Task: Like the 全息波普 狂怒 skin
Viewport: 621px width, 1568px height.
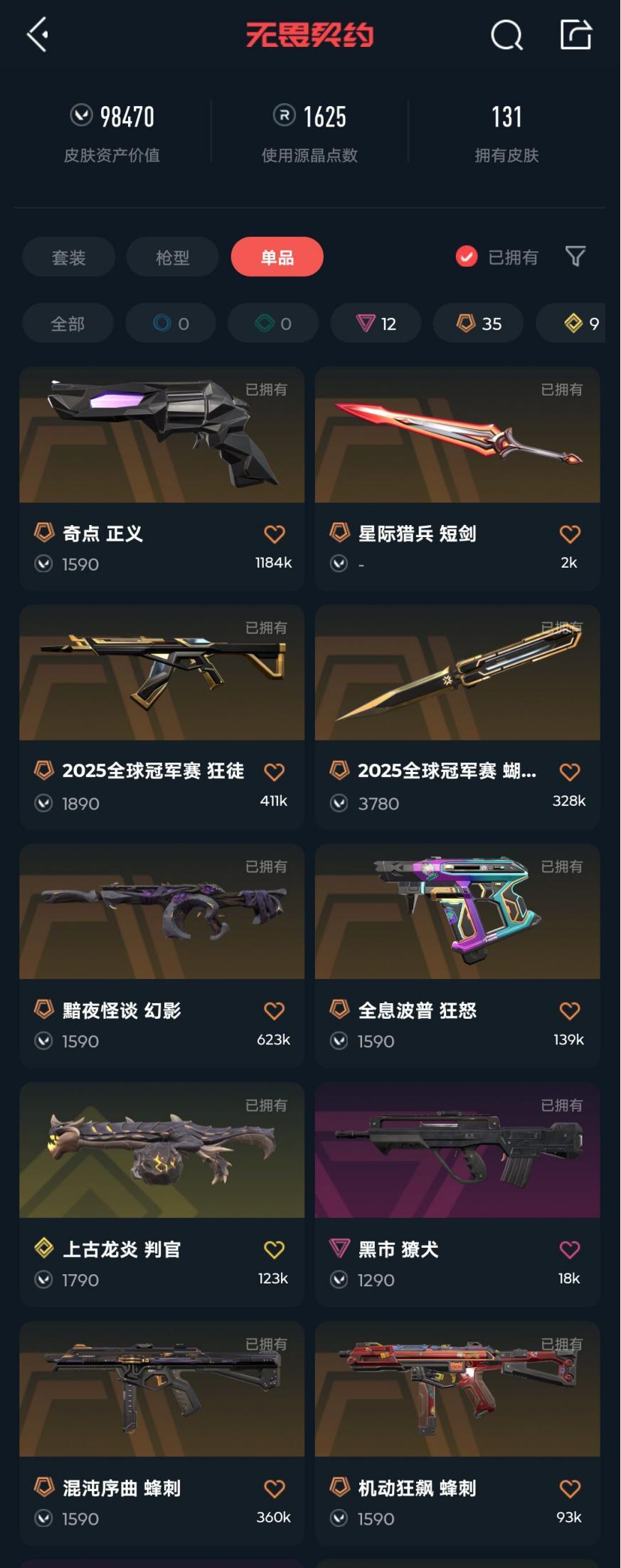Action: point(570,1010)
